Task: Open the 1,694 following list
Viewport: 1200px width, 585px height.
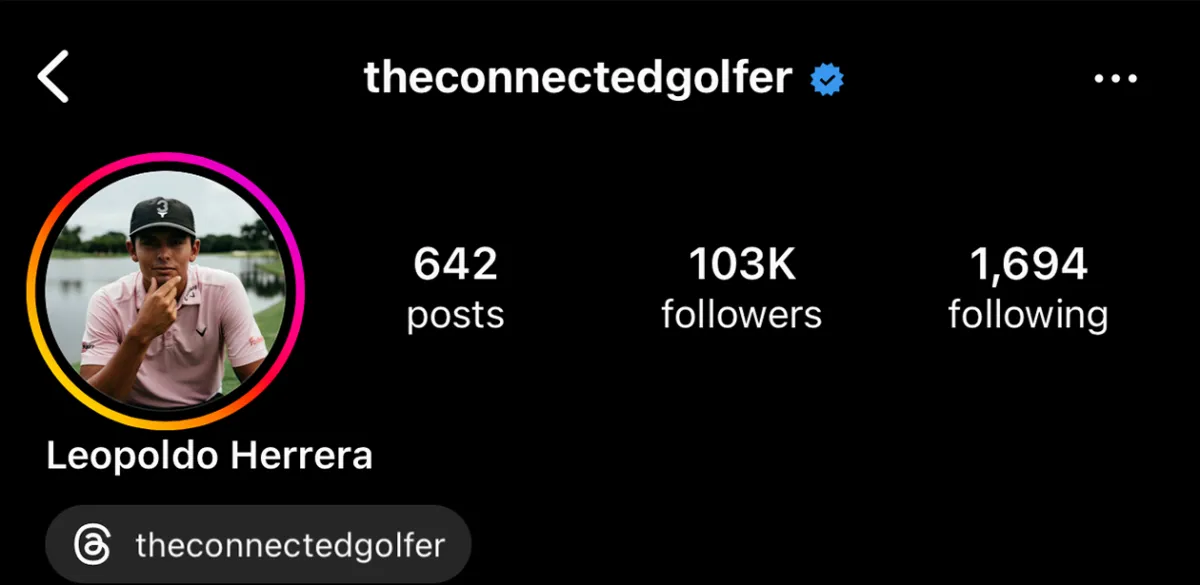Action: pyautogui.click(x=1028, y=289)
